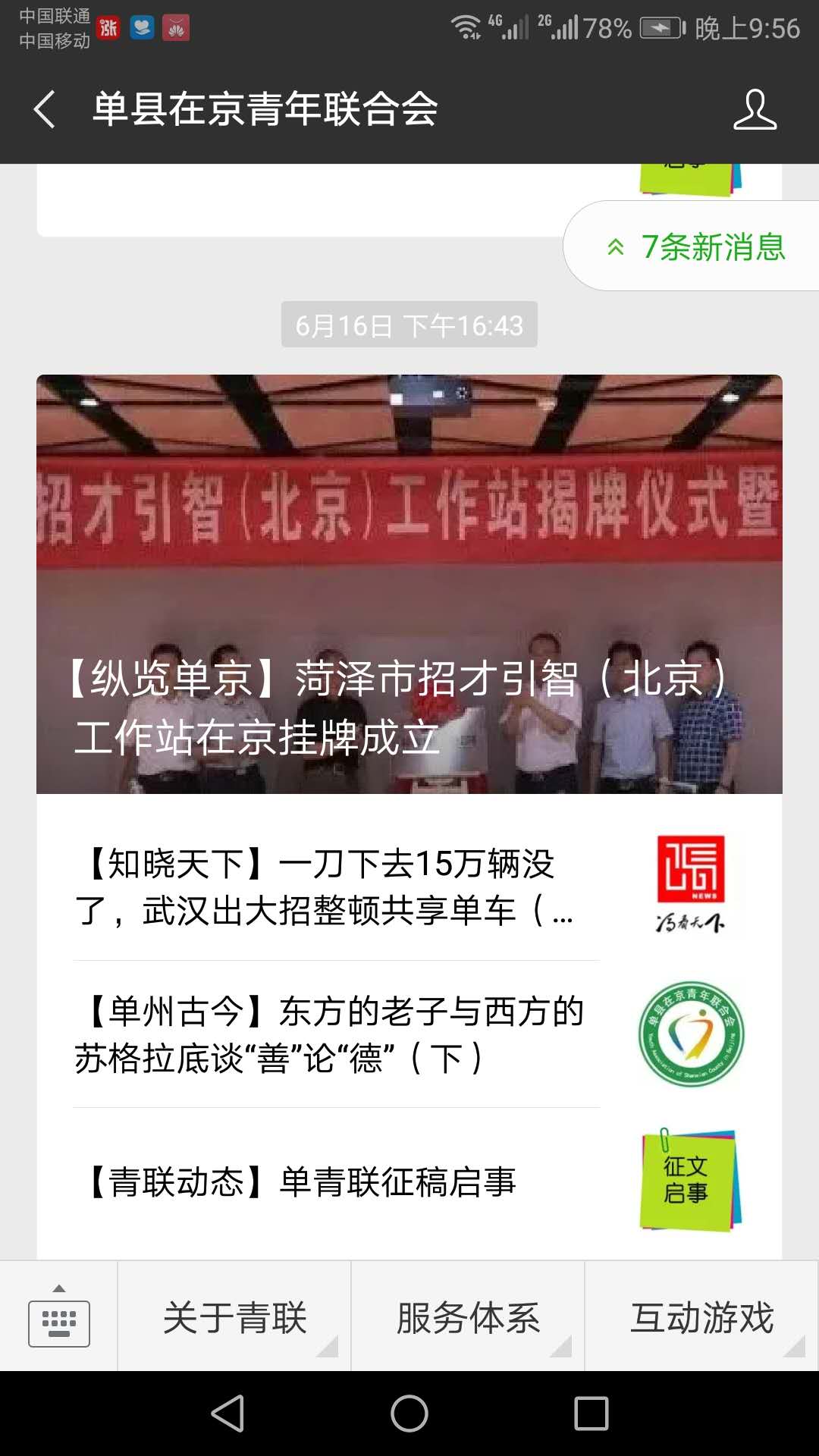Jump to the 7条新消息 new messages
This screenshot has height=1456, width=819.
click(696, 247)
